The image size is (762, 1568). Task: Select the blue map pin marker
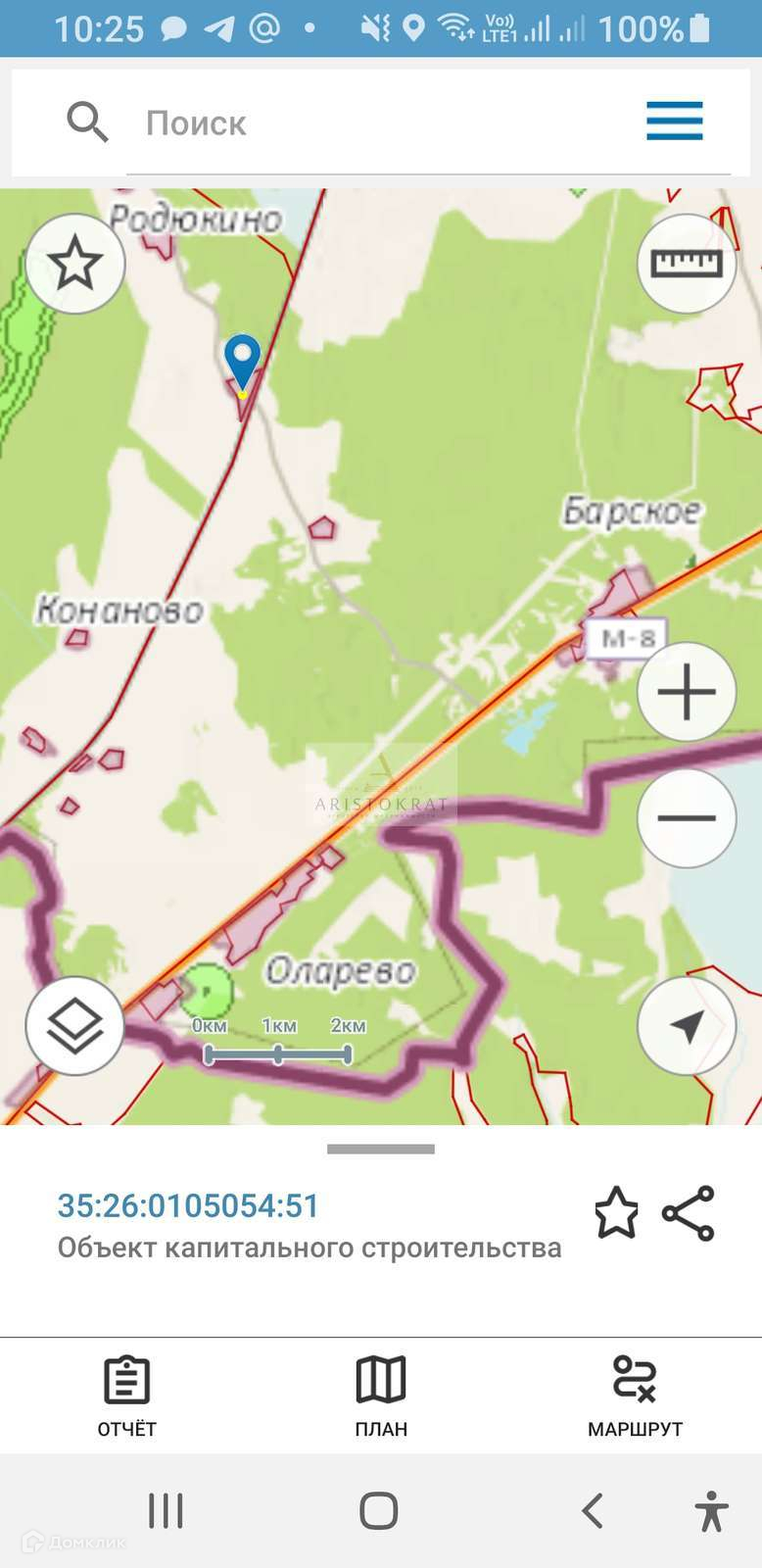point(242,359)
